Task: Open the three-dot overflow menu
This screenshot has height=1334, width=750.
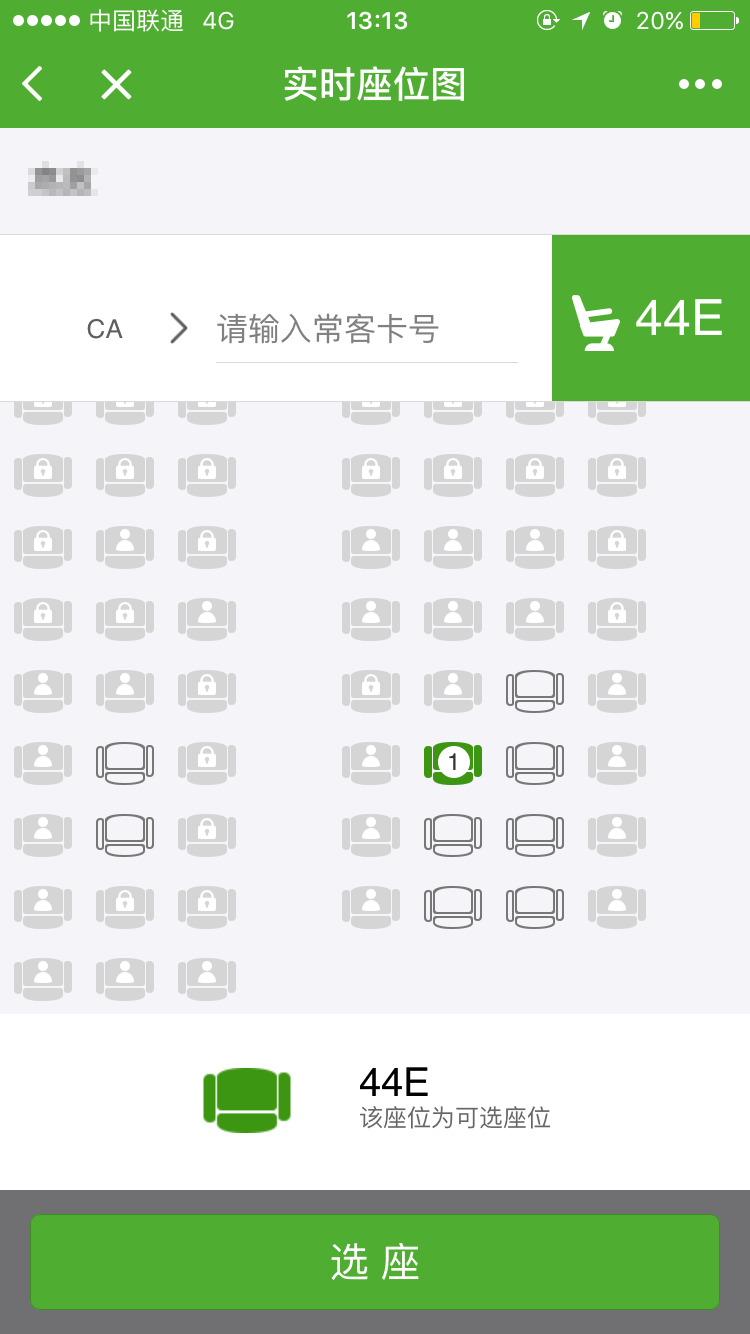Action: coord(700,84)
